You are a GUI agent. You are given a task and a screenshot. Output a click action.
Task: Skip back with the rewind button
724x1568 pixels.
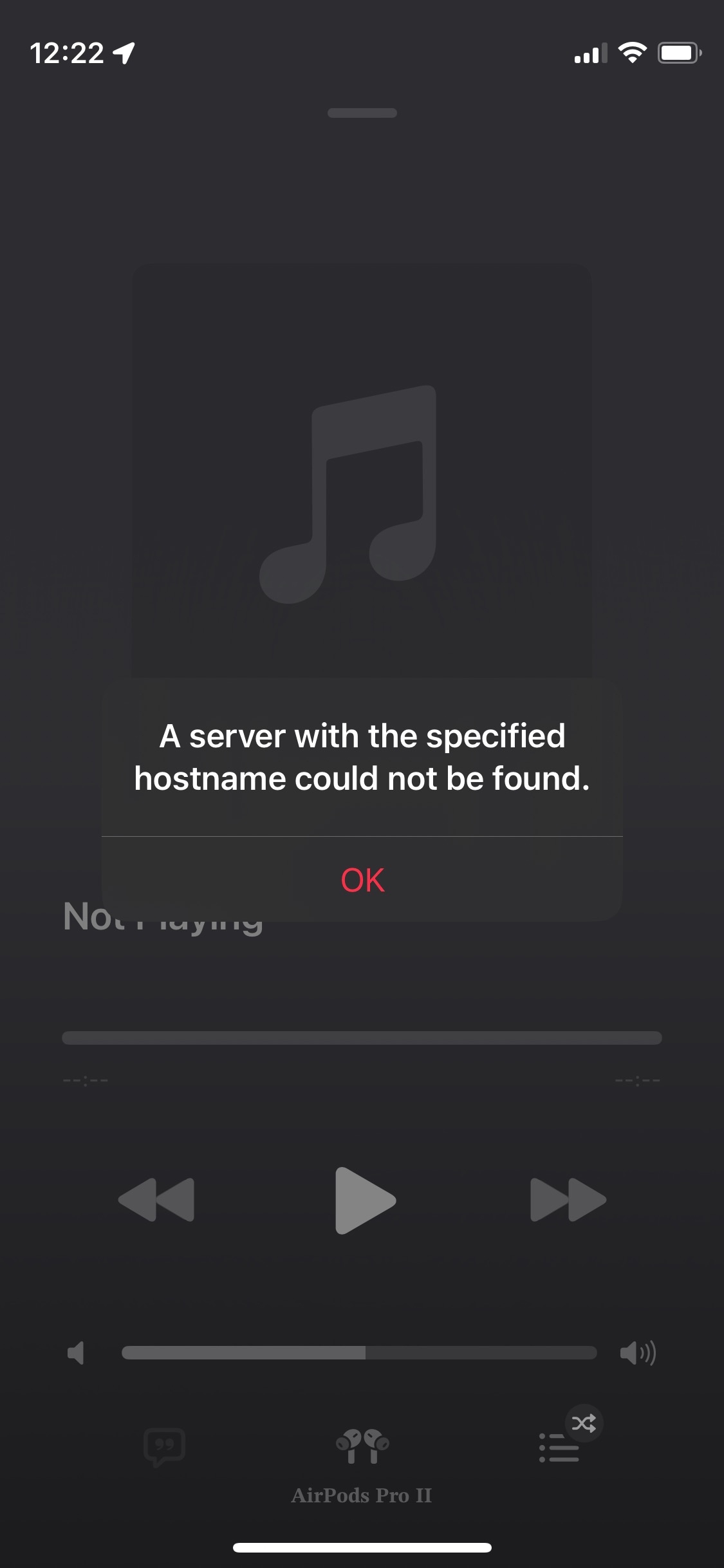point(156,1200)
